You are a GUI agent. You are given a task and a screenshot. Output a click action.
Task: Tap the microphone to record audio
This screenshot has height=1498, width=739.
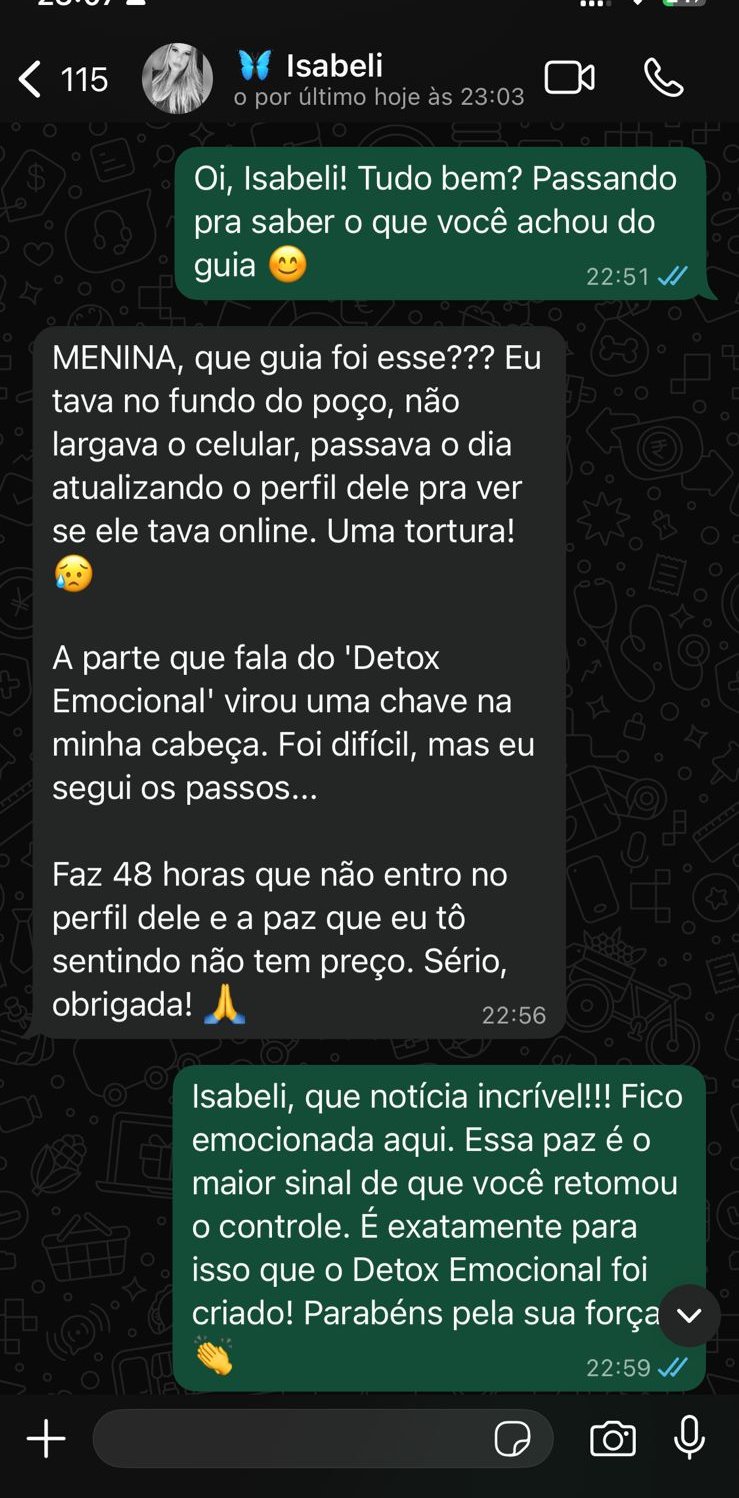point(689,1439)
